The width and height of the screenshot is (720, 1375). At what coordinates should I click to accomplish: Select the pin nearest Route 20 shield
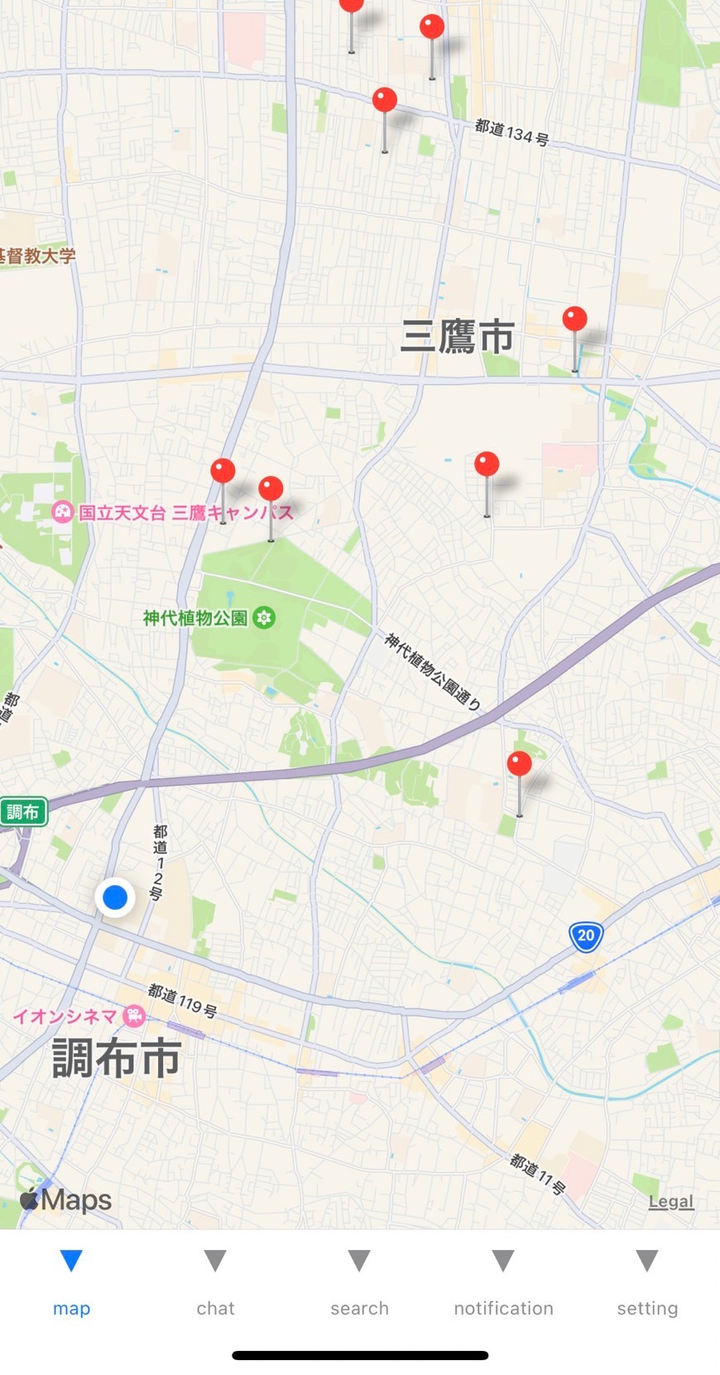click(x=519, y=766)
